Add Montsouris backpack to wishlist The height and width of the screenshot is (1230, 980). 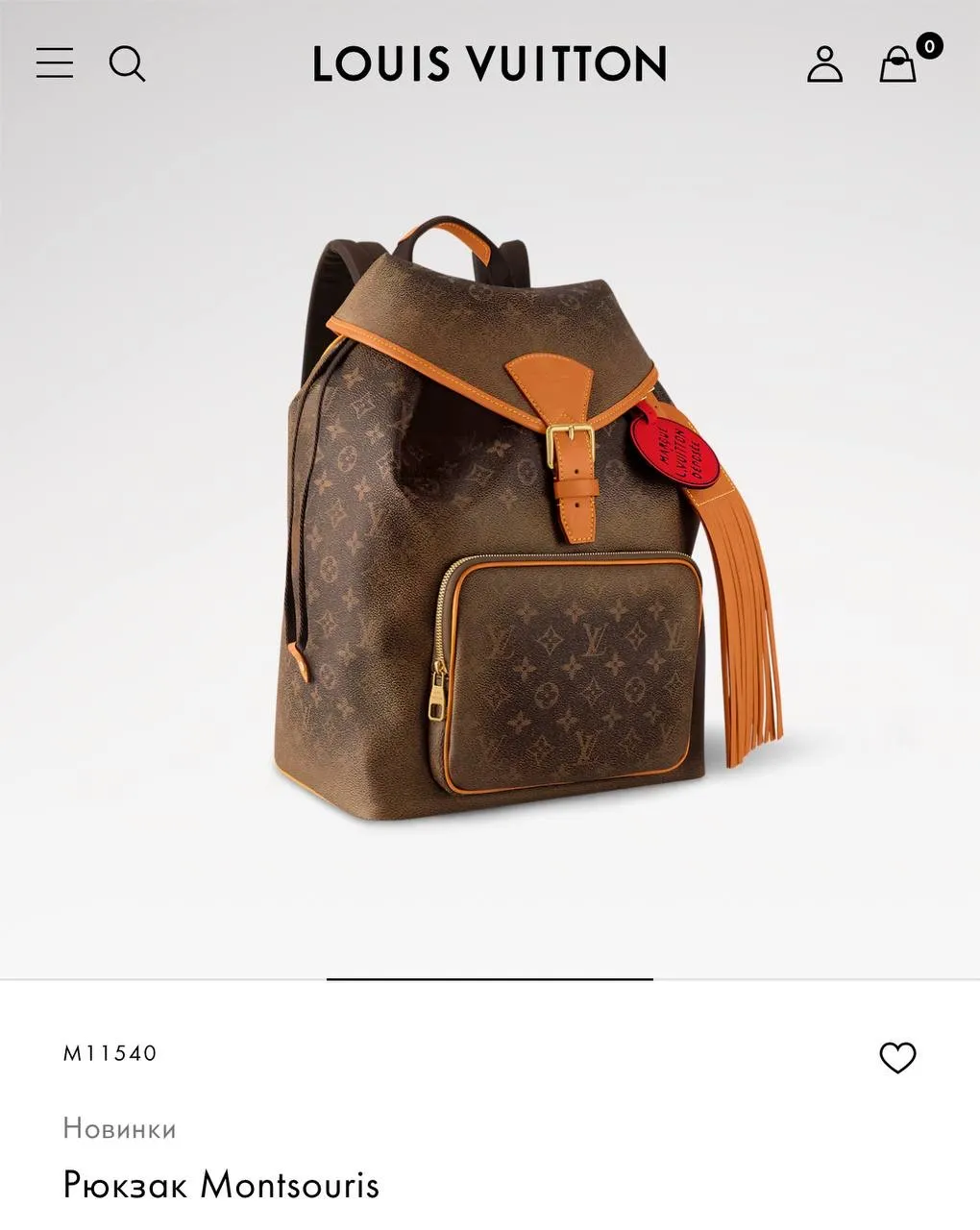[x=898, y=1057]
